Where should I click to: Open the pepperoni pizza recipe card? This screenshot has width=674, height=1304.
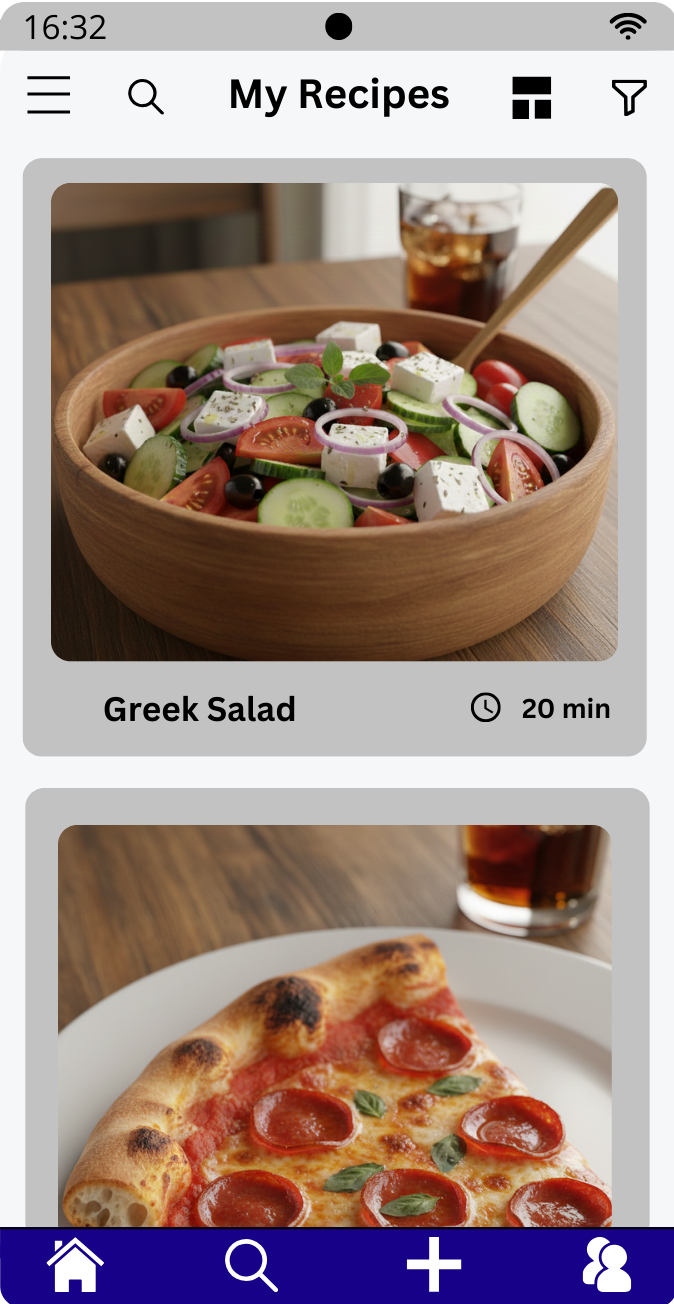[x=334, y=1020]
